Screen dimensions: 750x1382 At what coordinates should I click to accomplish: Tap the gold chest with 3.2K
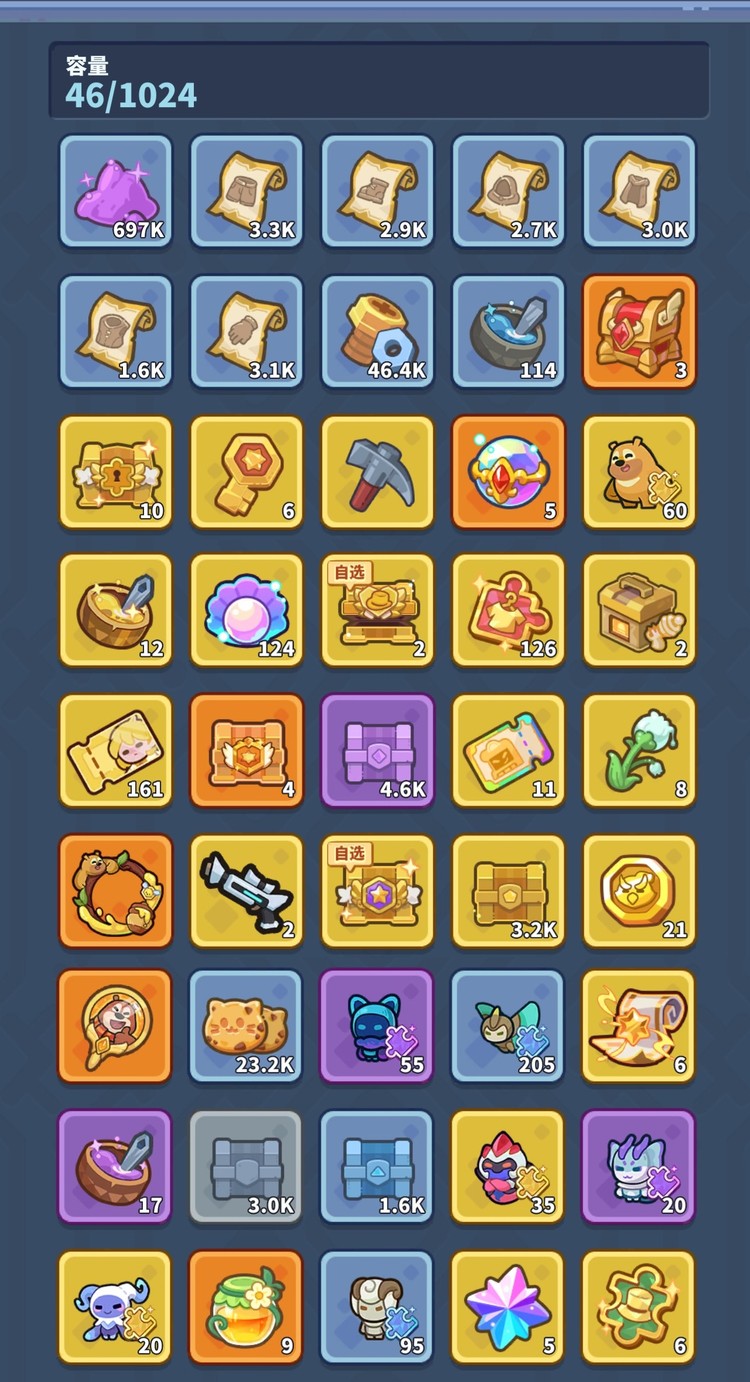click(x=509, y=890)
